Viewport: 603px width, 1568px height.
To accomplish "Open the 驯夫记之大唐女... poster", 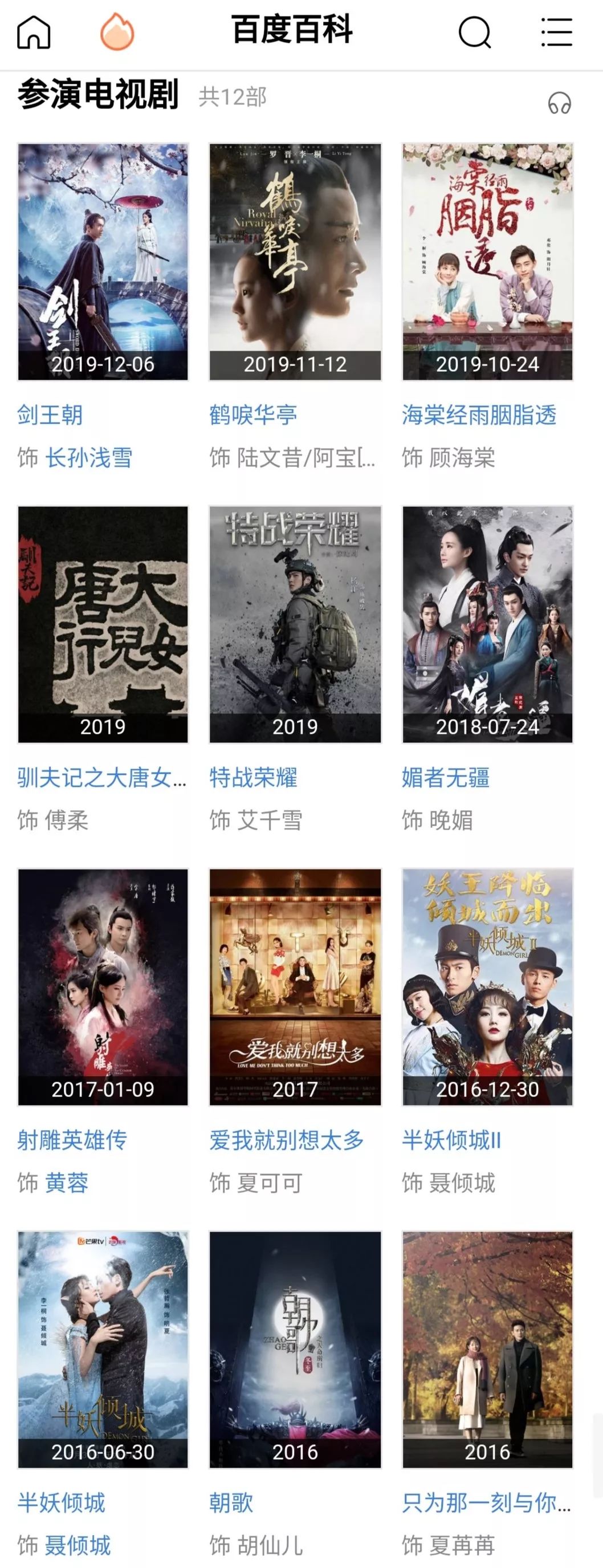I will 103,624.
